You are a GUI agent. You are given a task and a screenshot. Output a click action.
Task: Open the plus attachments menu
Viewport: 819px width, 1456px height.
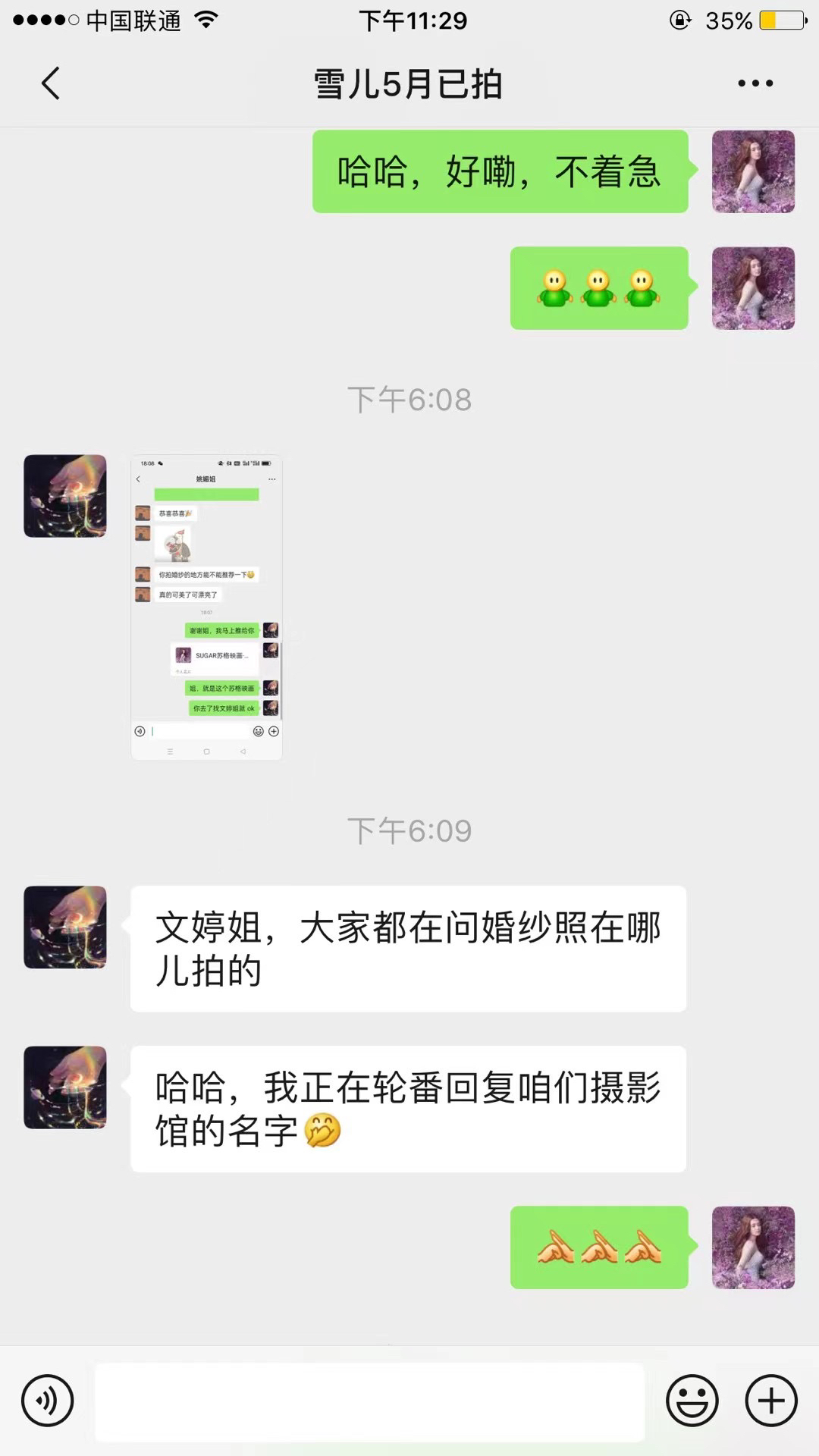(771, 1401)
